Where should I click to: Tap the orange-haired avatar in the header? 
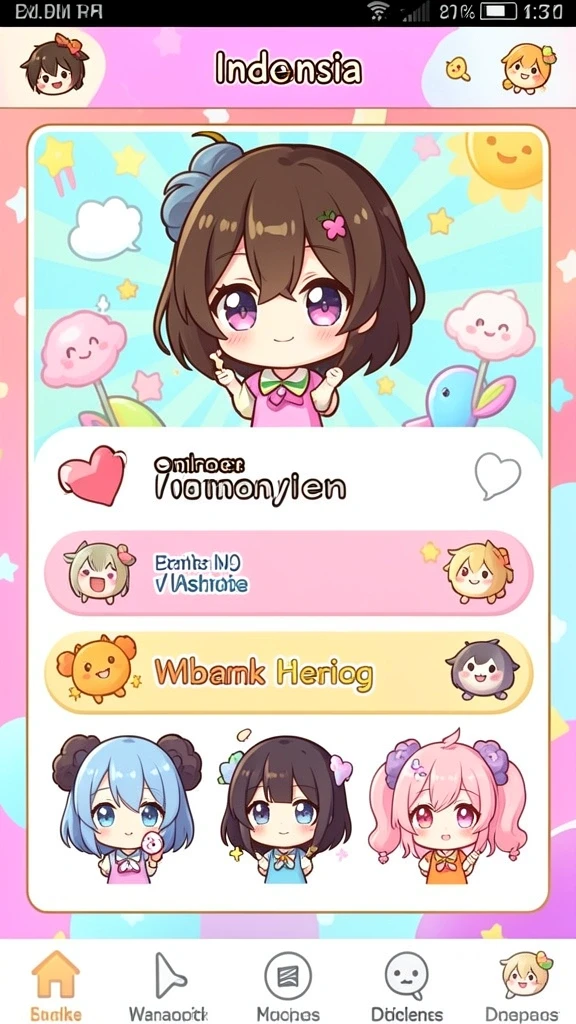(x=527, y=67)
